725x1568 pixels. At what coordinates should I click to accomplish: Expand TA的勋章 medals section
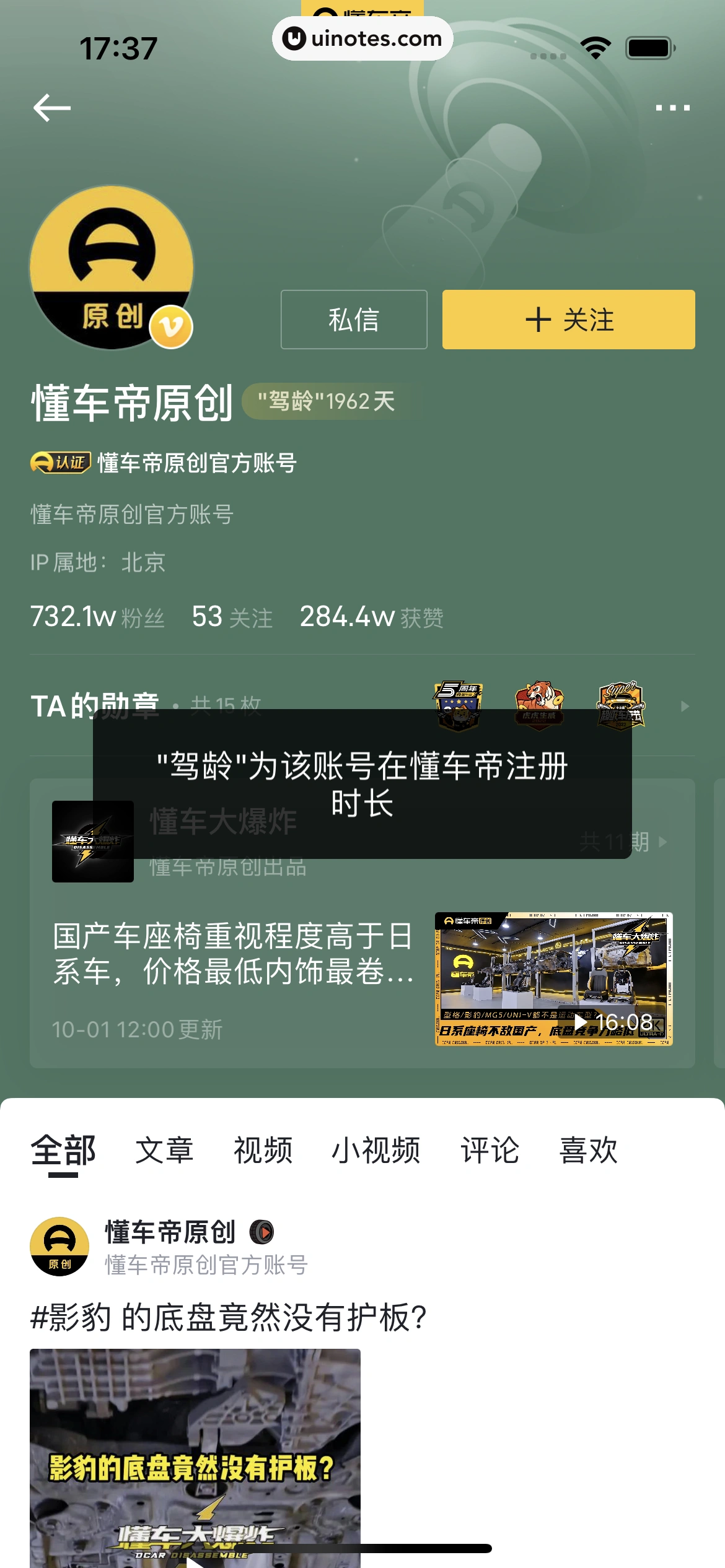click(x=684, y=706)
